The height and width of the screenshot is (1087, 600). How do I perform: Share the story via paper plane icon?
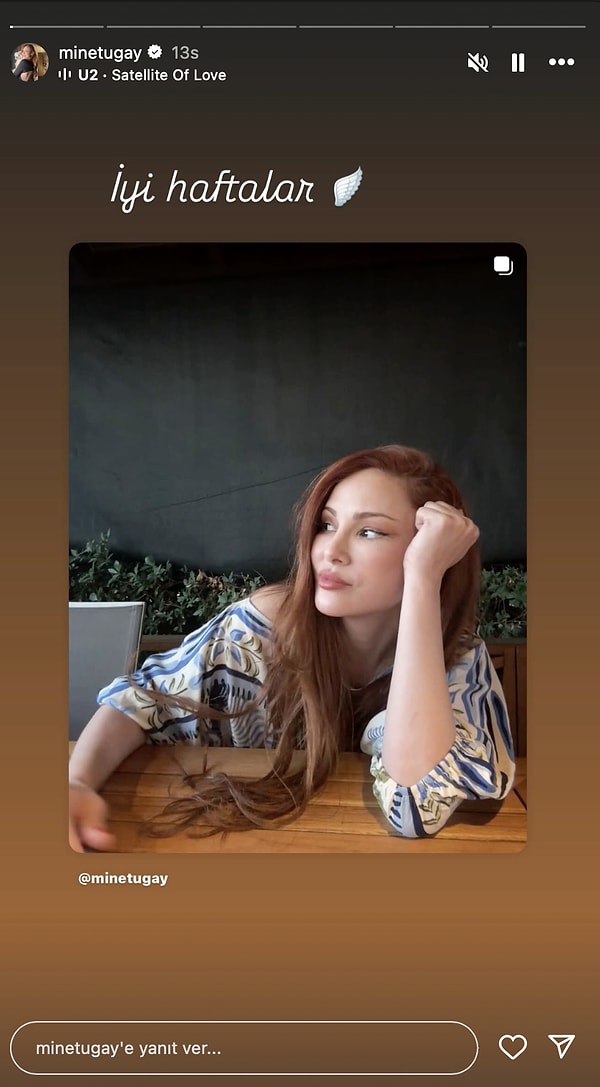point(562,1046)
